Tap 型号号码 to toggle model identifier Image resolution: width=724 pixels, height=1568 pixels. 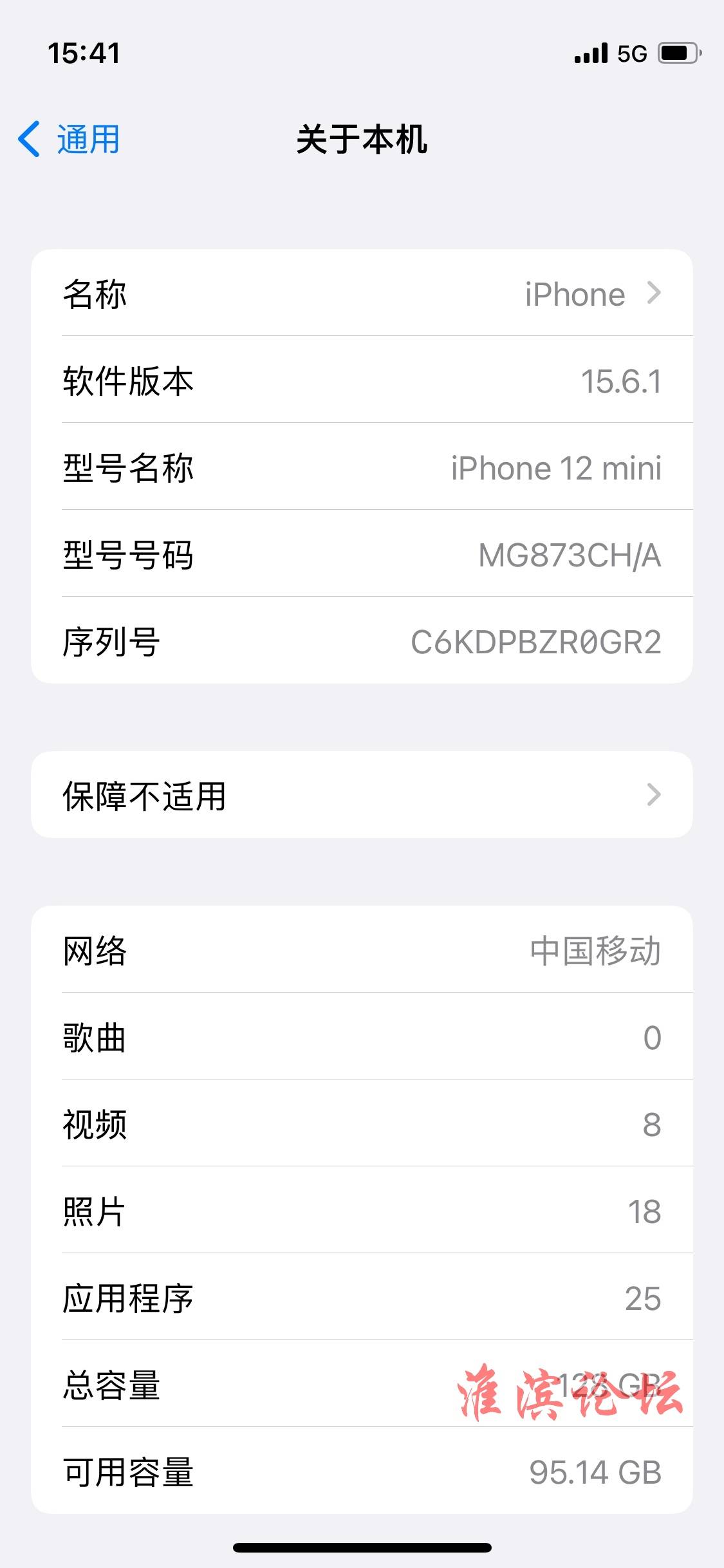click(x=362, y=554)
